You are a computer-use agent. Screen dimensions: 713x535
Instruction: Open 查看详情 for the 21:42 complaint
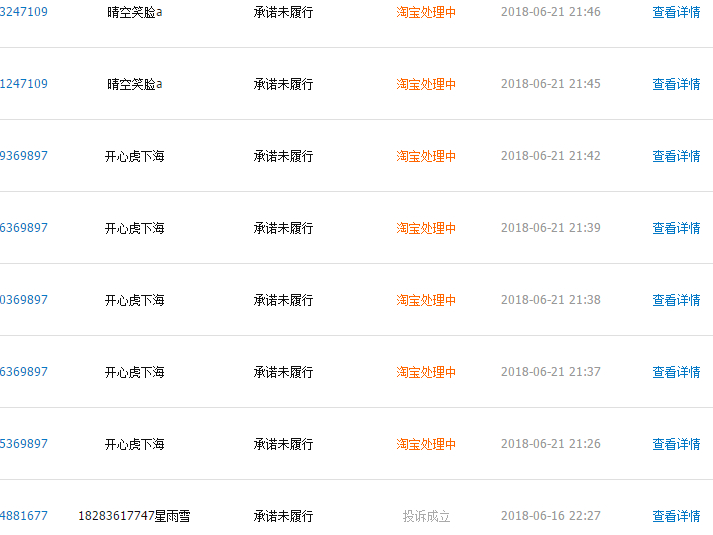tap(676, 156)
